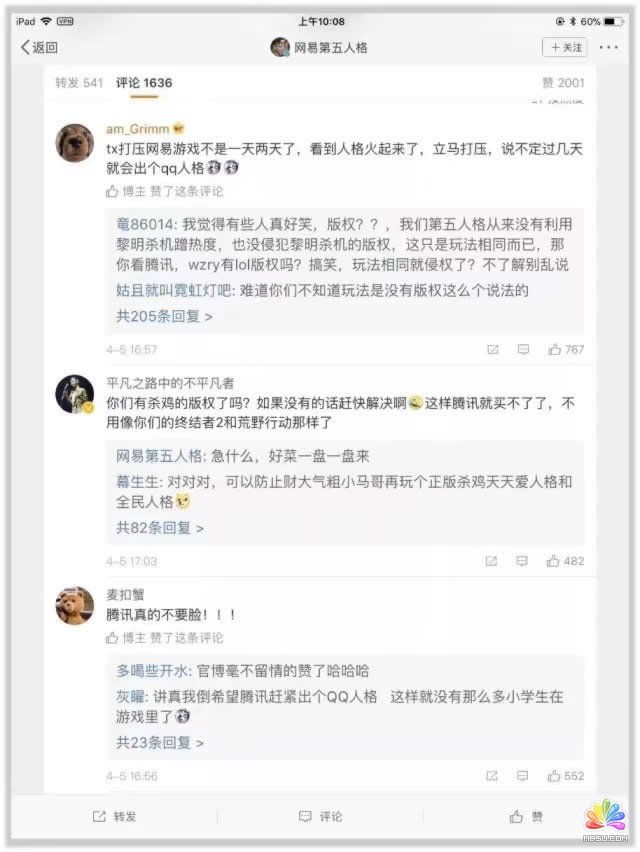
Task: Expand the 共82条回复 replies
Action: point(159,528)
